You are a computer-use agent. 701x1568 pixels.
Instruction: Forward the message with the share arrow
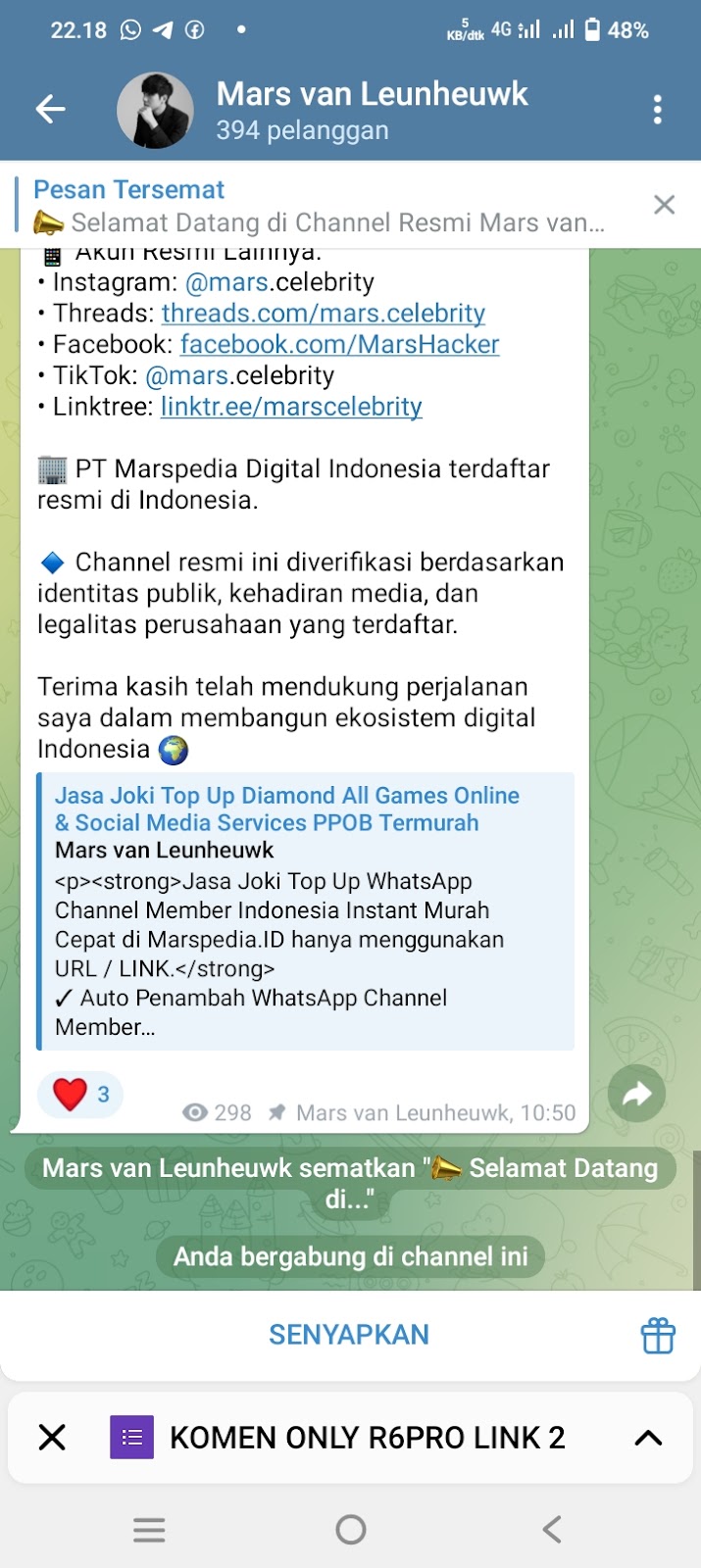[x=636, y=1094]
